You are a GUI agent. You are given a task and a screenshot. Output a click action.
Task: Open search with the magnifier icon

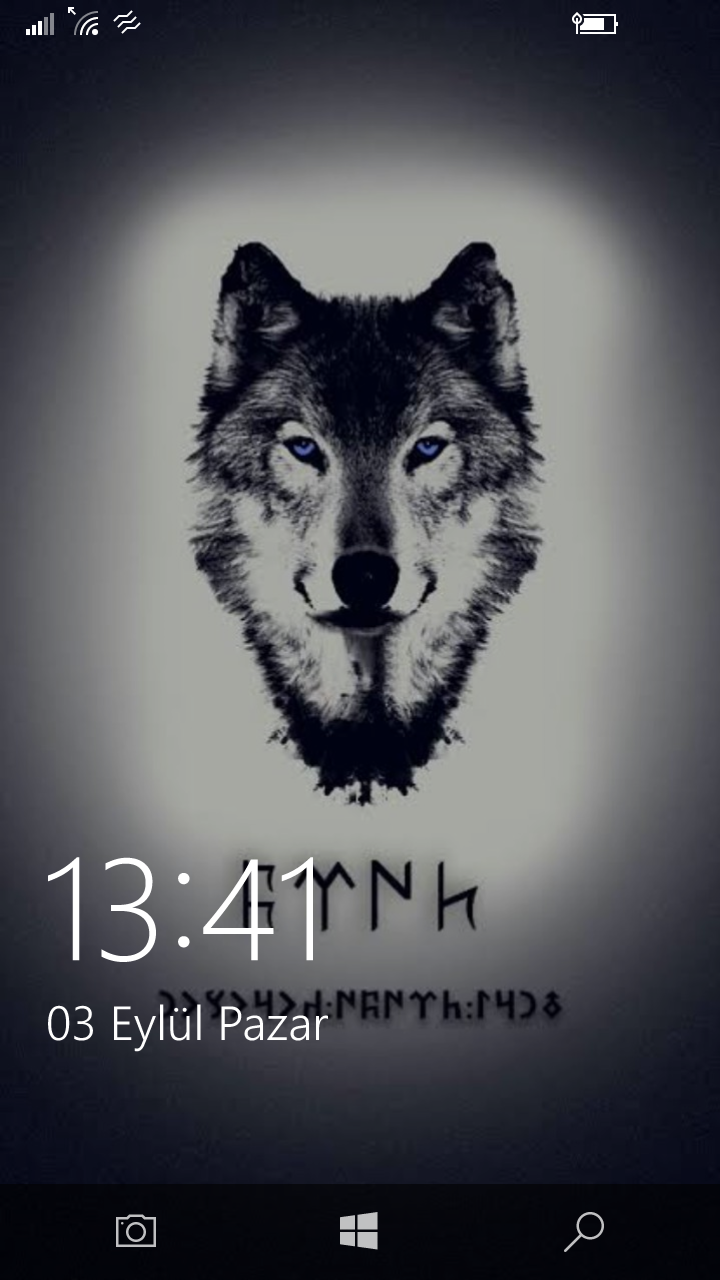click(584, 1231)
